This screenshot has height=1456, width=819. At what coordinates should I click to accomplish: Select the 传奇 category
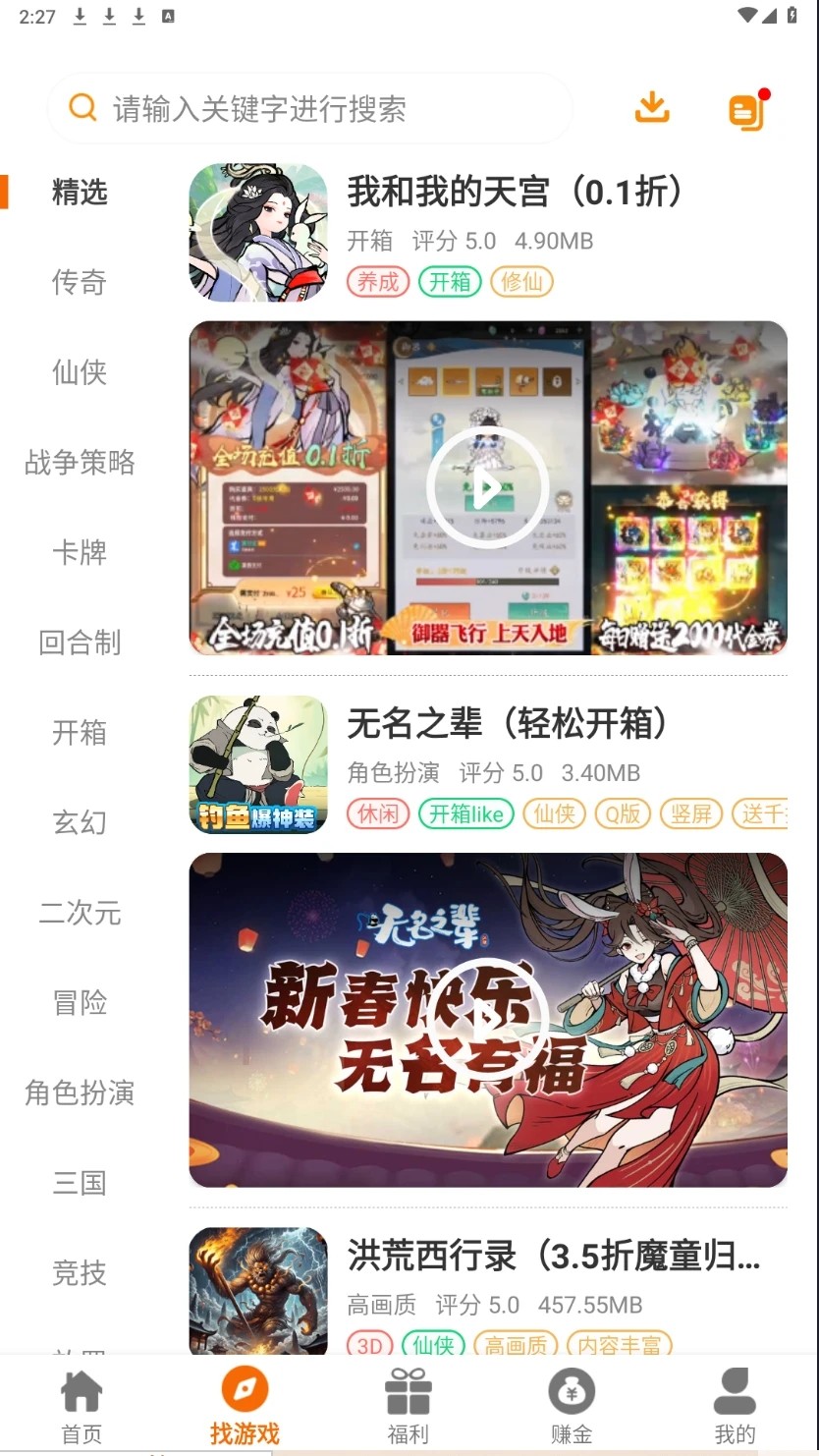pyautogui.click(x=80, y=283)
